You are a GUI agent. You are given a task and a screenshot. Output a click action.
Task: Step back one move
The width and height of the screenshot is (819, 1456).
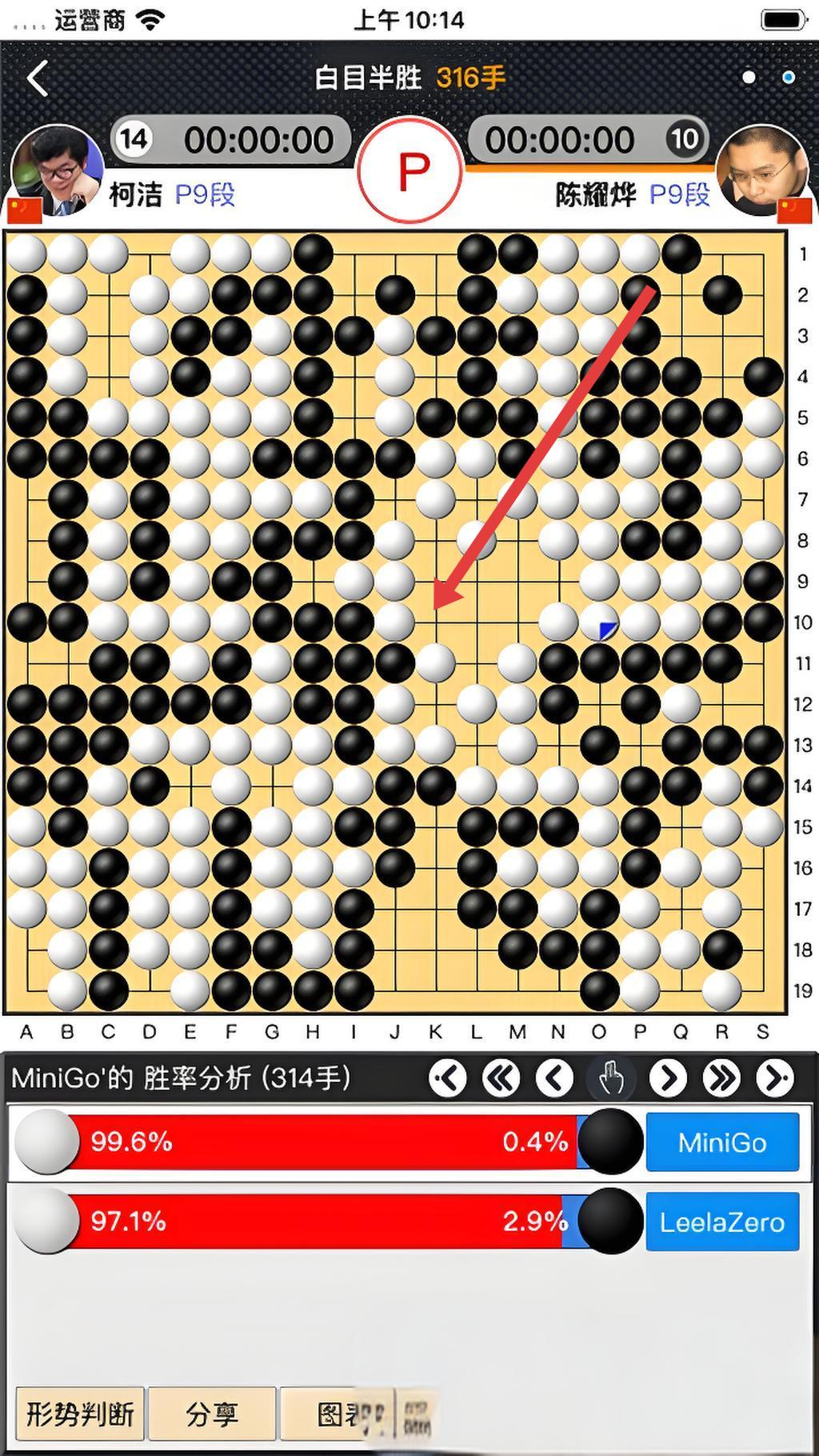[555, 1078]
